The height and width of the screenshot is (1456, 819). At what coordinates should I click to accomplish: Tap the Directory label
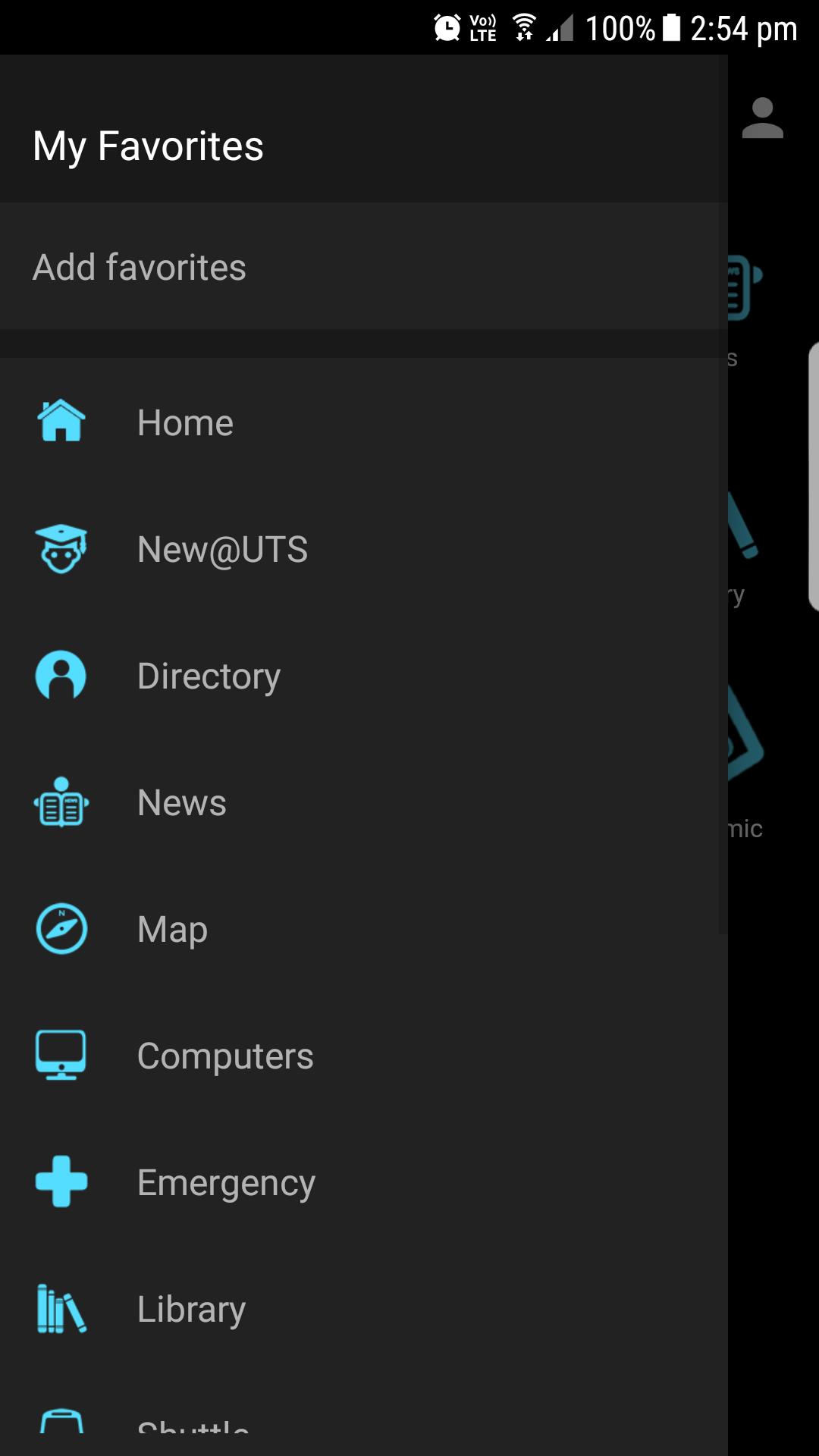[x=209, y=675]
